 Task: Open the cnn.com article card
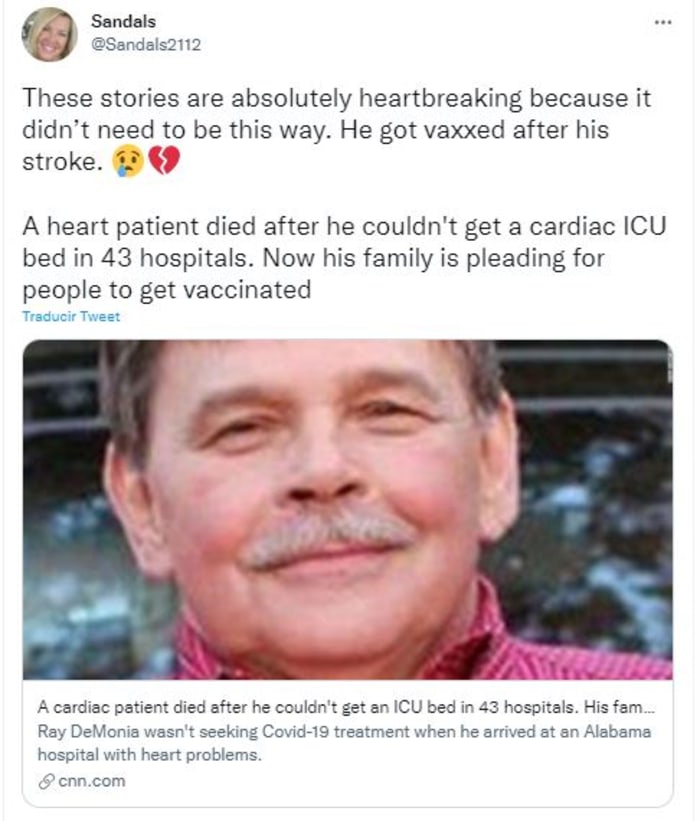click(x=347, y=560)
